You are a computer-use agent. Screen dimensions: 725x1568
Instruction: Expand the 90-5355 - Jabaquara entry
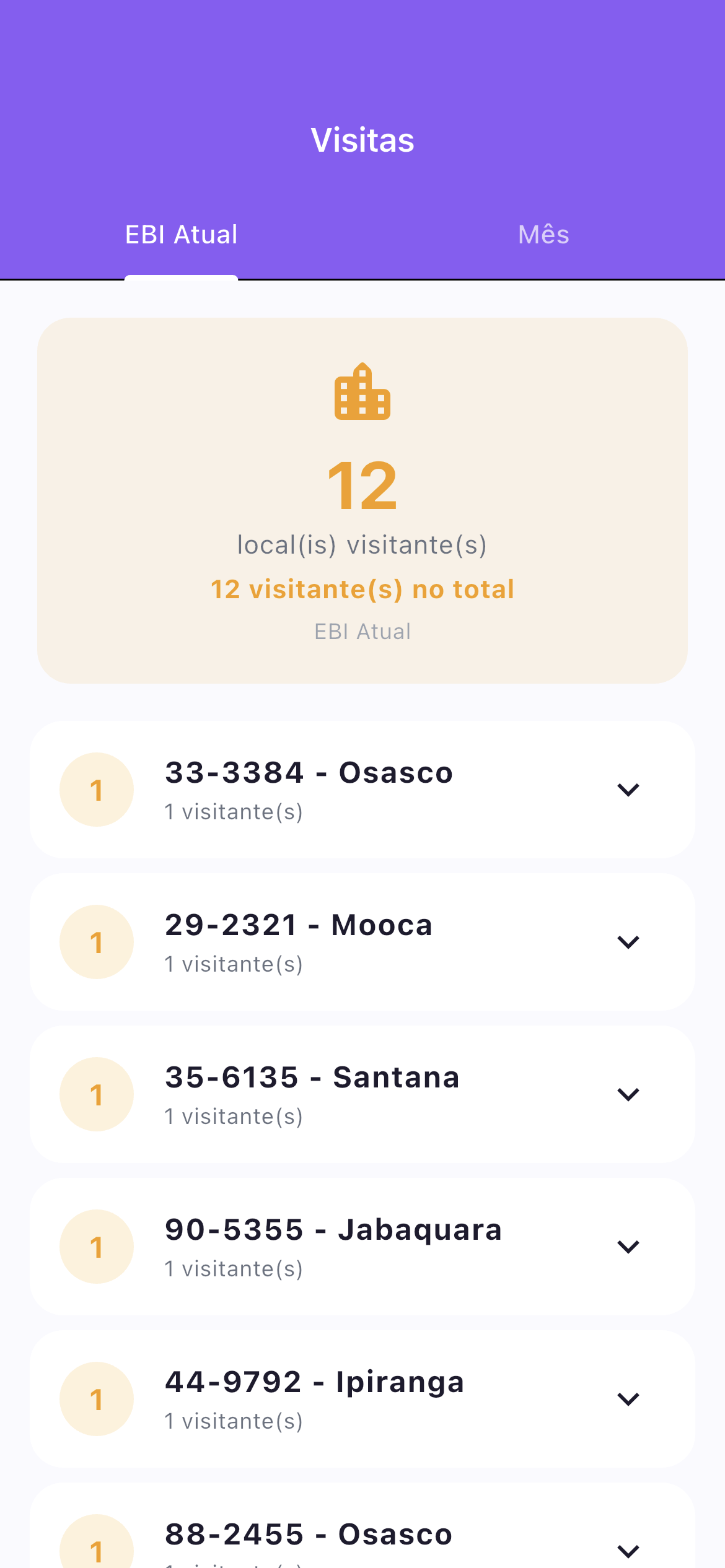click(x=628, y=1247)
